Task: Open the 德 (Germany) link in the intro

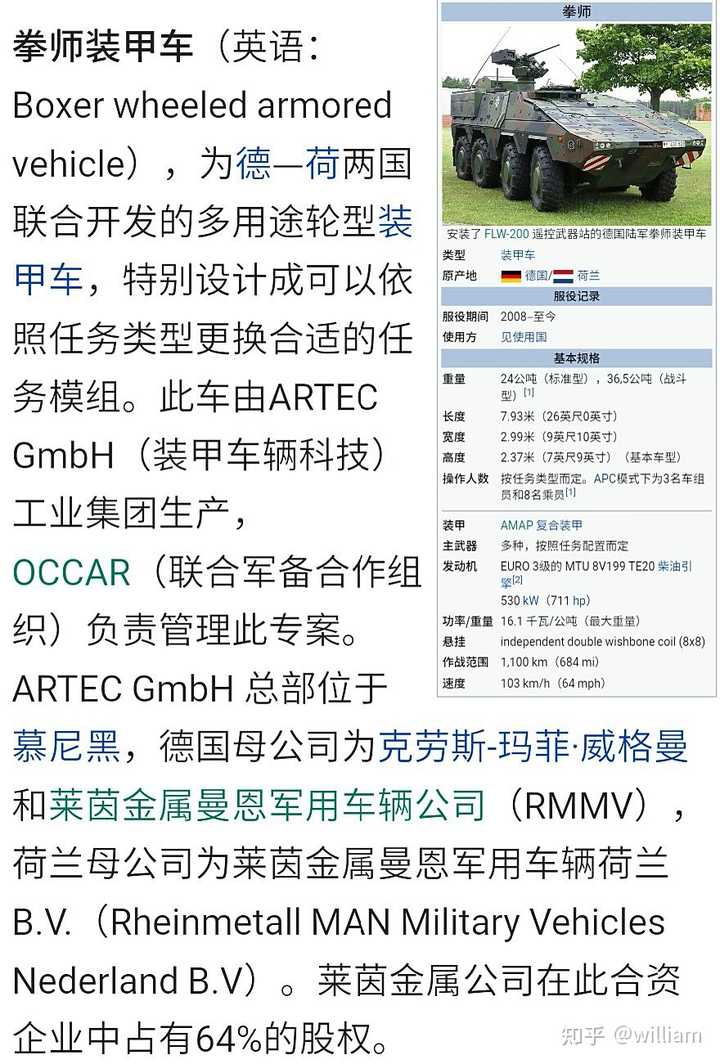Action: point(254,163)
